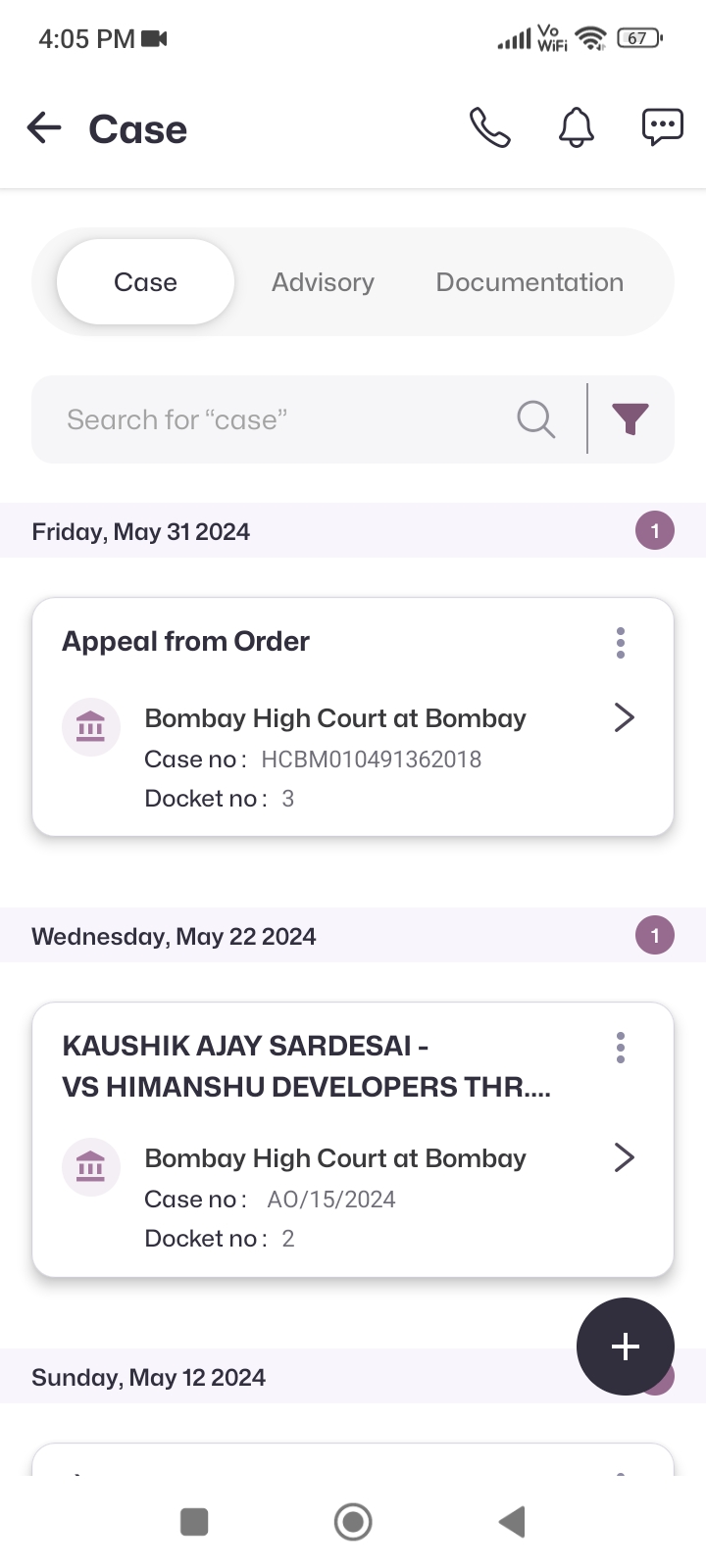The width and height of the screenshot is (706, 1568).
Task: Switch to the Documentation tab
Action: click(529, 282)
